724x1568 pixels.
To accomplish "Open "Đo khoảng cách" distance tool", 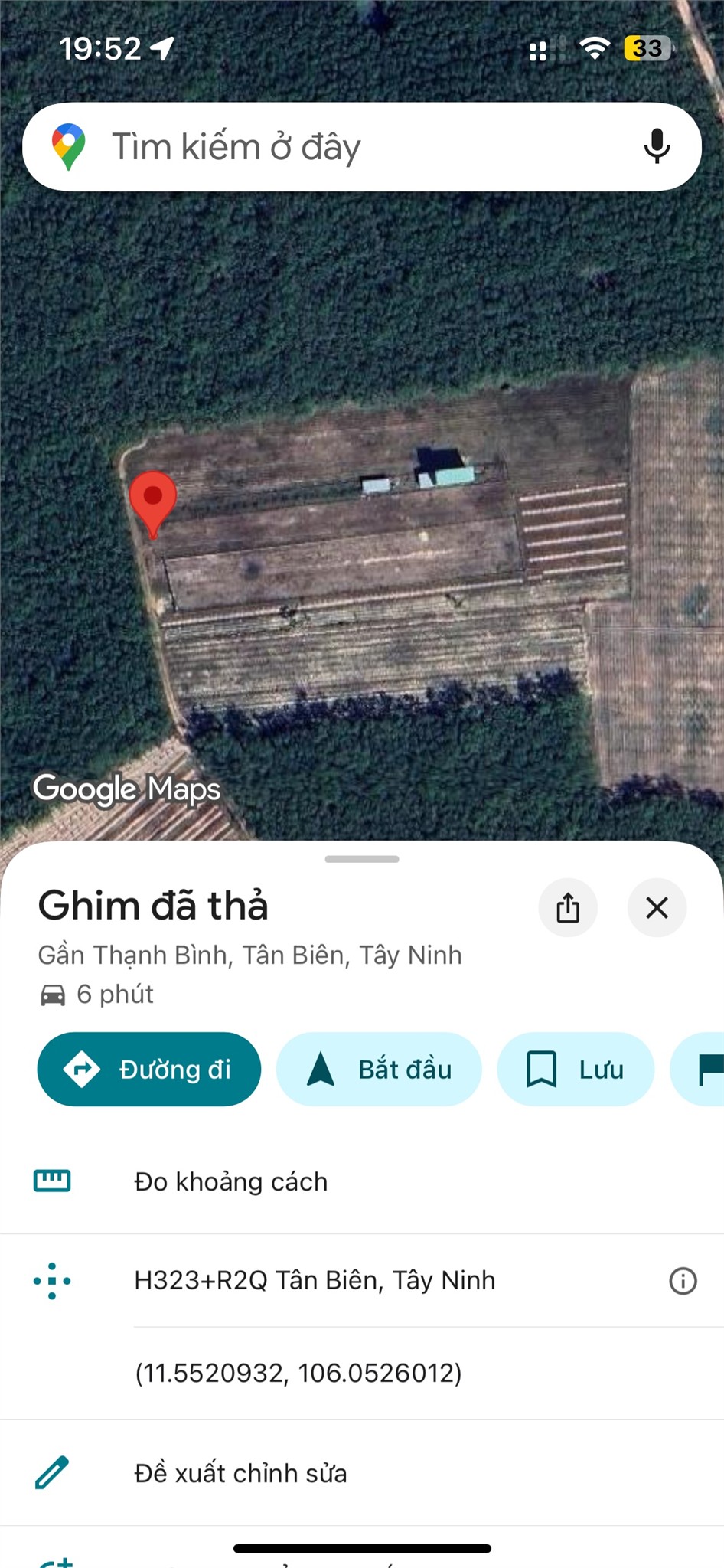I will click(x=230, y=1181).
